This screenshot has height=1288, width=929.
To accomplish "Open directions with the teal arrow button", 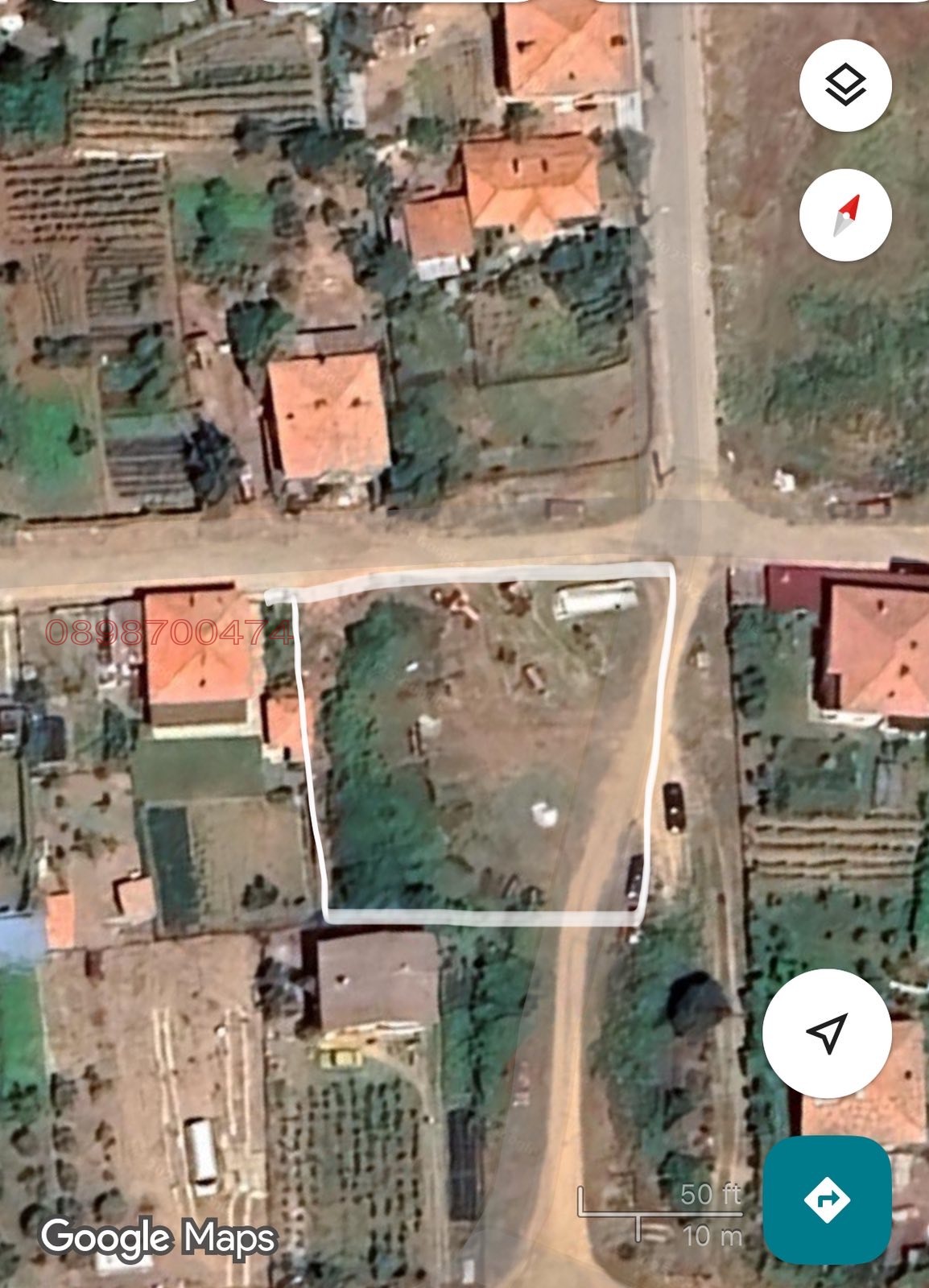I will coord(827,1200).
